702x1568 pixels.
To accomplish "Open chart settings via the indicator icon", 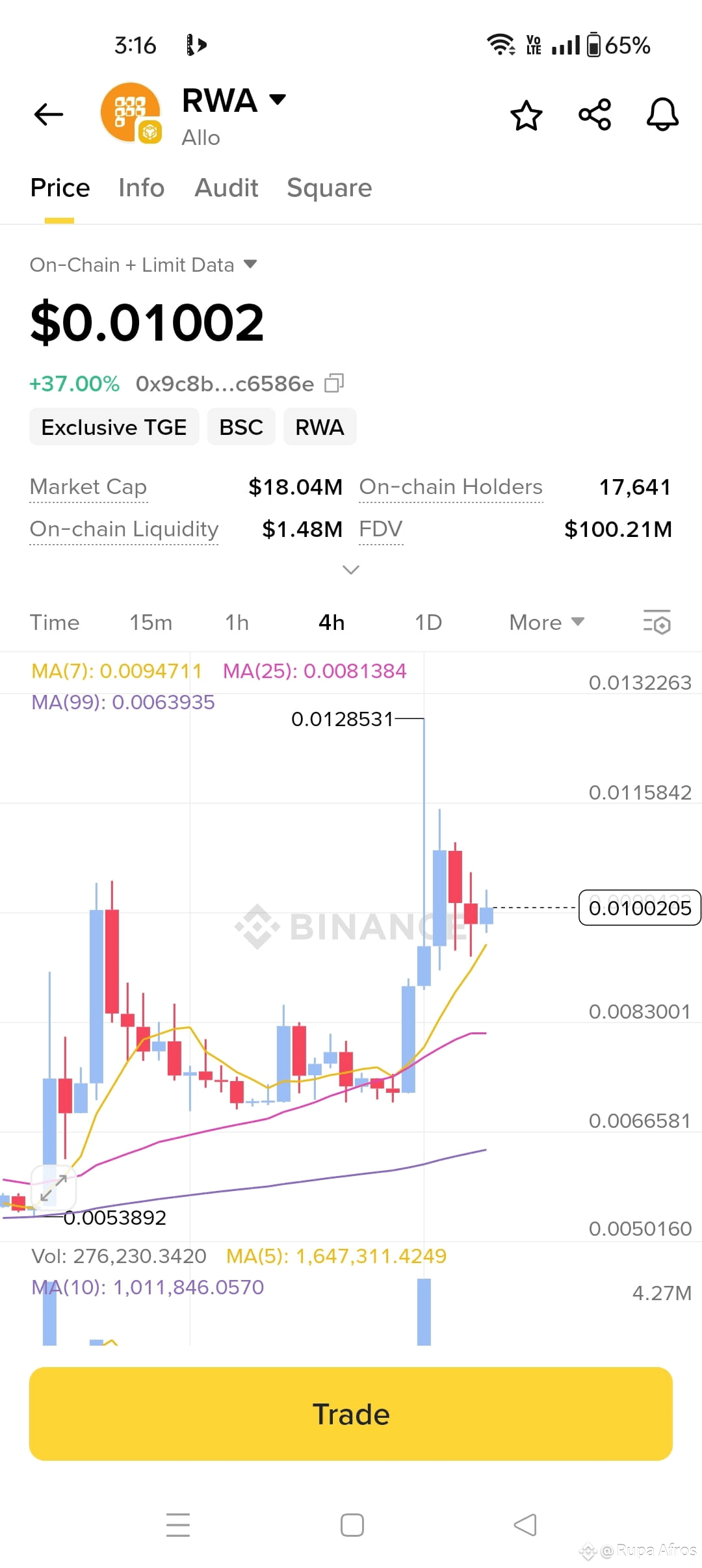I will 656,623.
